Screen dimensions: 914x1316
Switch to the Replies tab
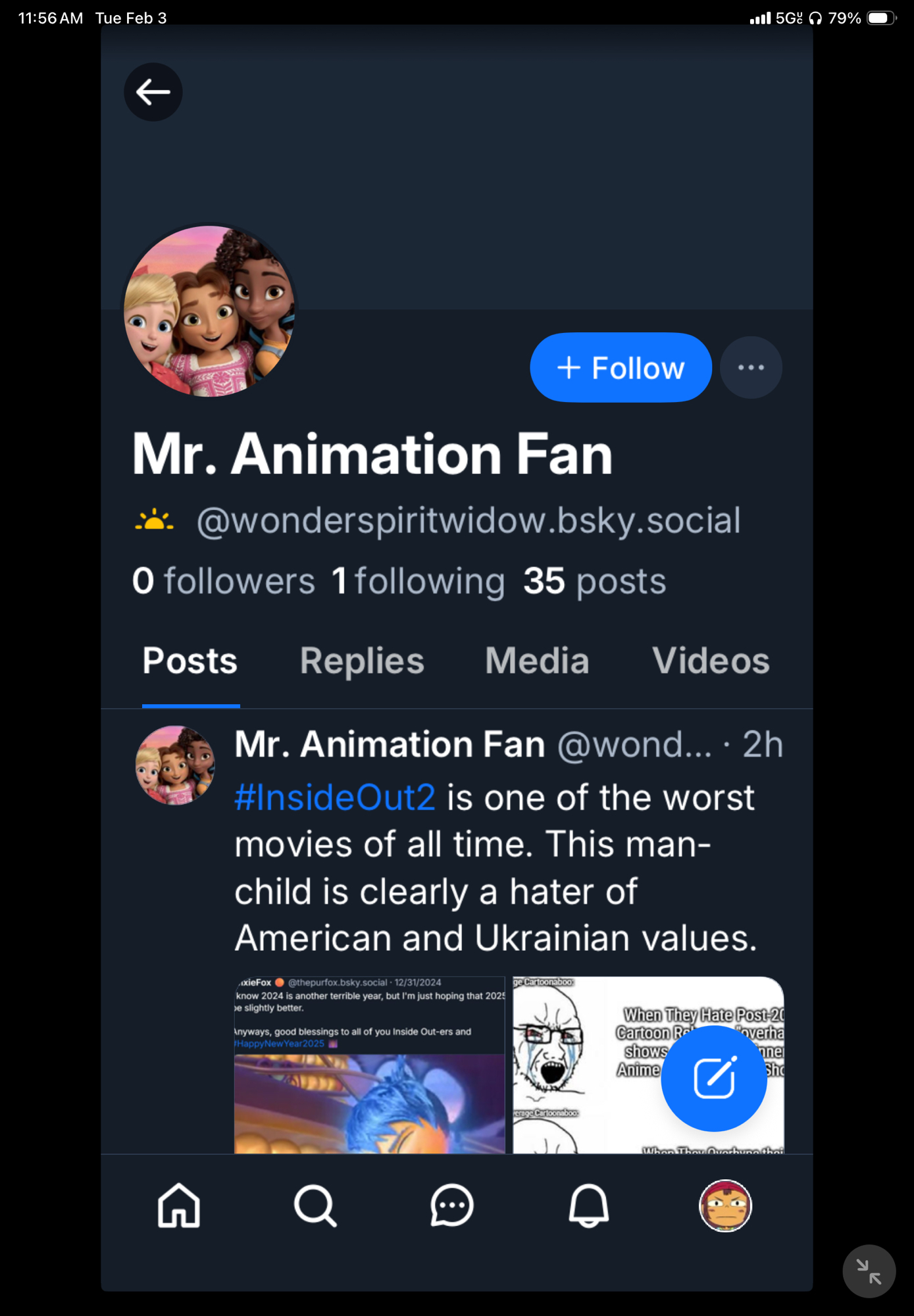pyautogui.click(x=362, y=661)
